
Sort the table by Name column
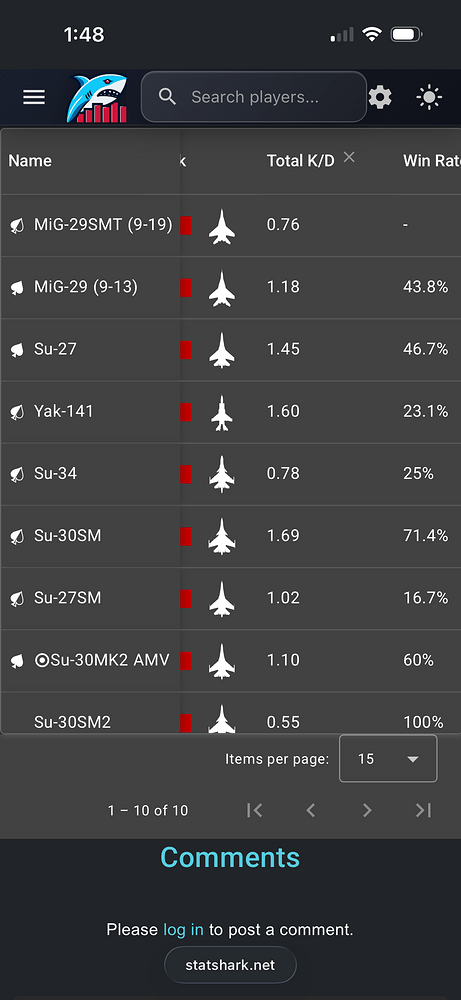coord(30,161)
